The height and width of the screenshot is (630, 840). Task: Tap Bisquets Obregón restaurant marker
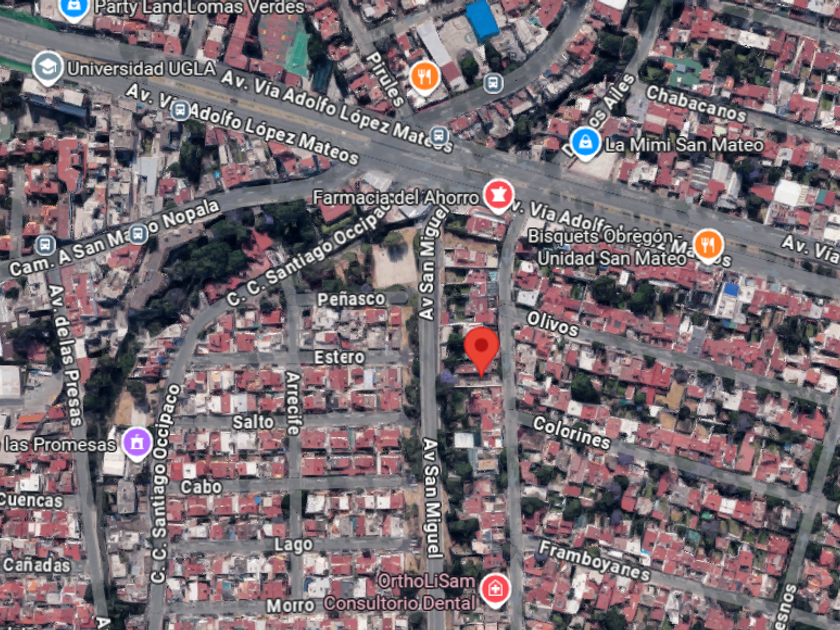[x=708, y=246]
